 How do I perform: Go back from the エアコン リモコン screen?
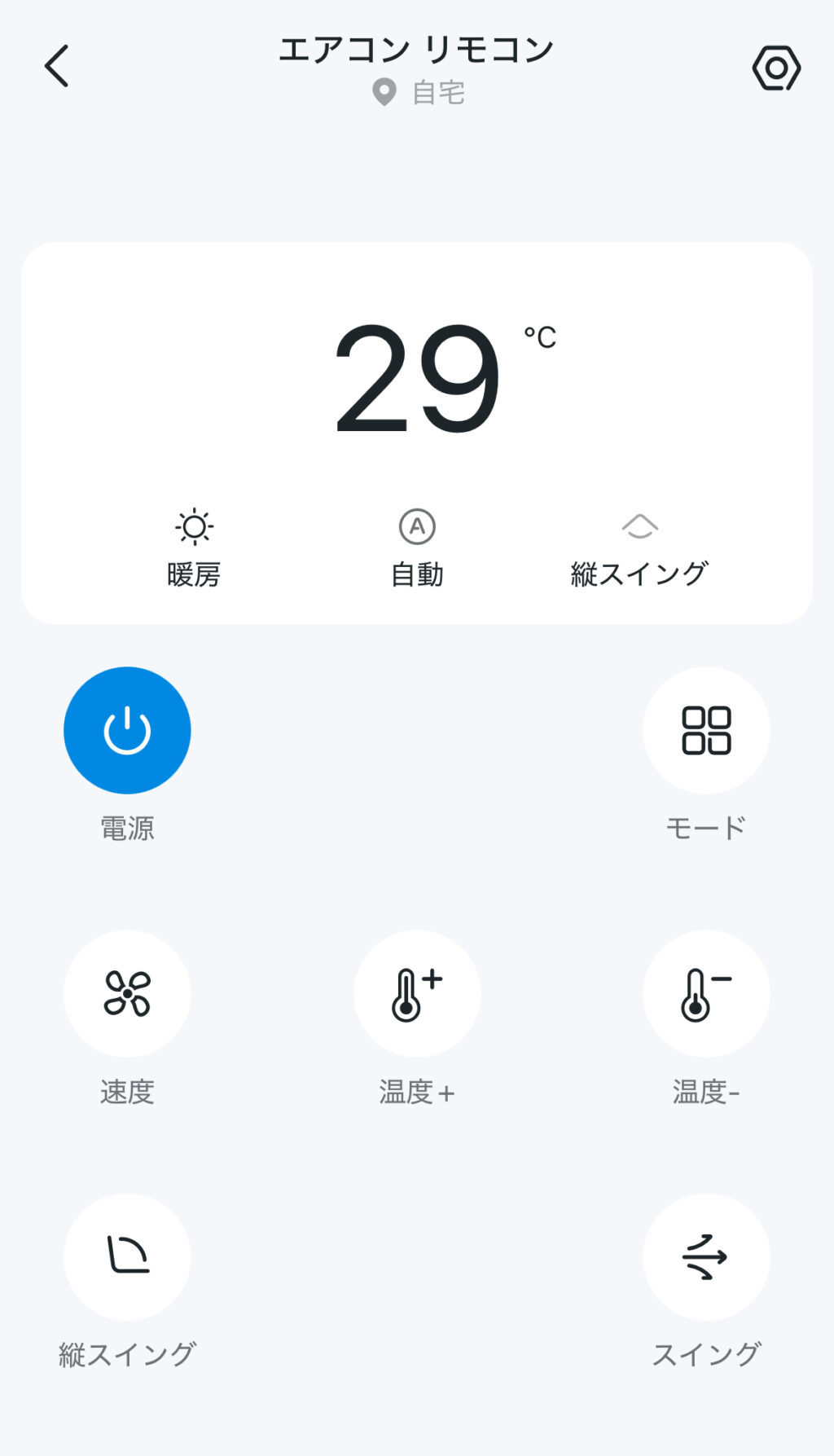(x=57, y=66)
